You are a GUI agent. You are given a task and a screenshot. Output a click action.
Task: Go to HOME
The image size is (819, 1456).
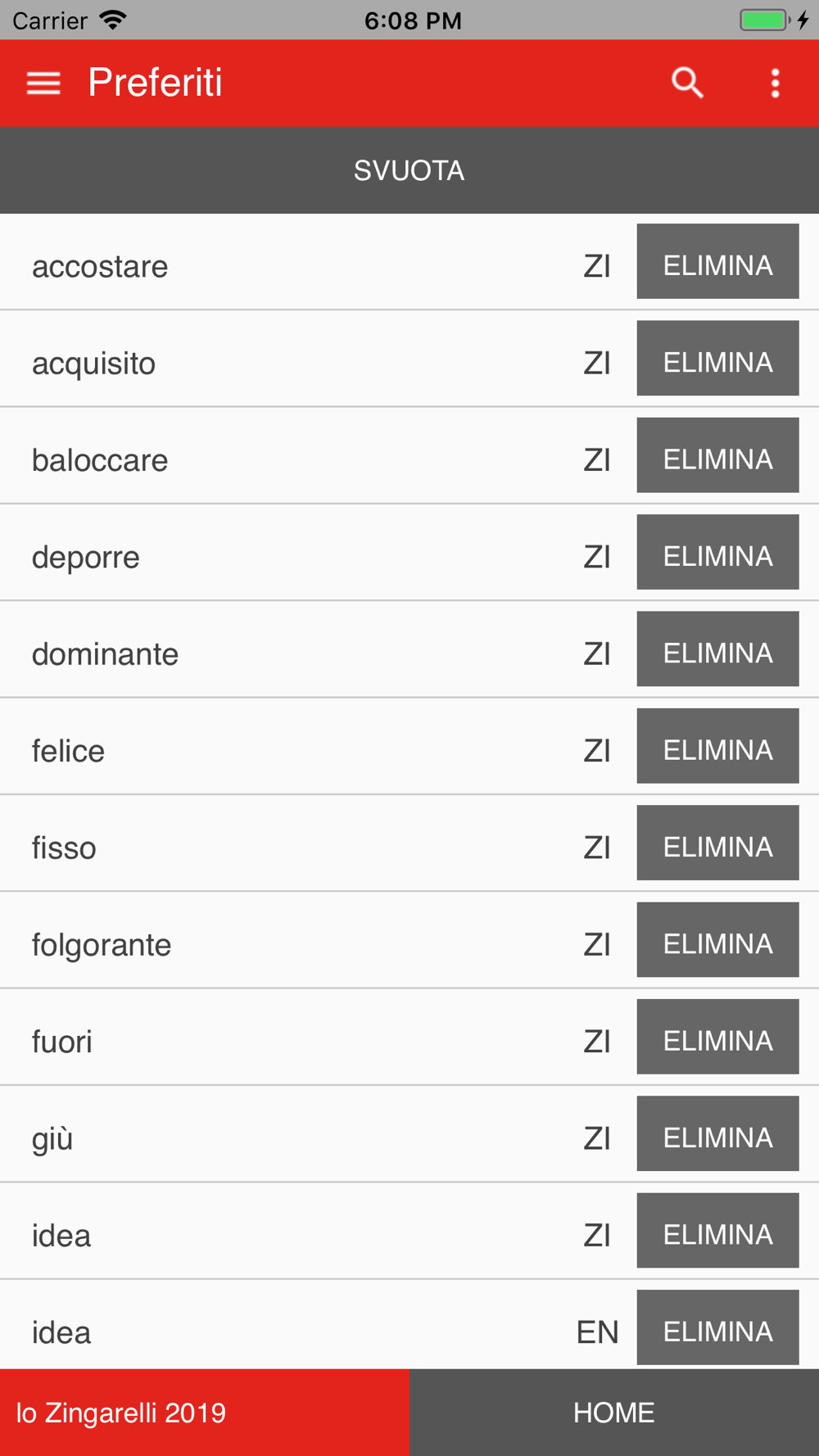(x=614, y=1413)
